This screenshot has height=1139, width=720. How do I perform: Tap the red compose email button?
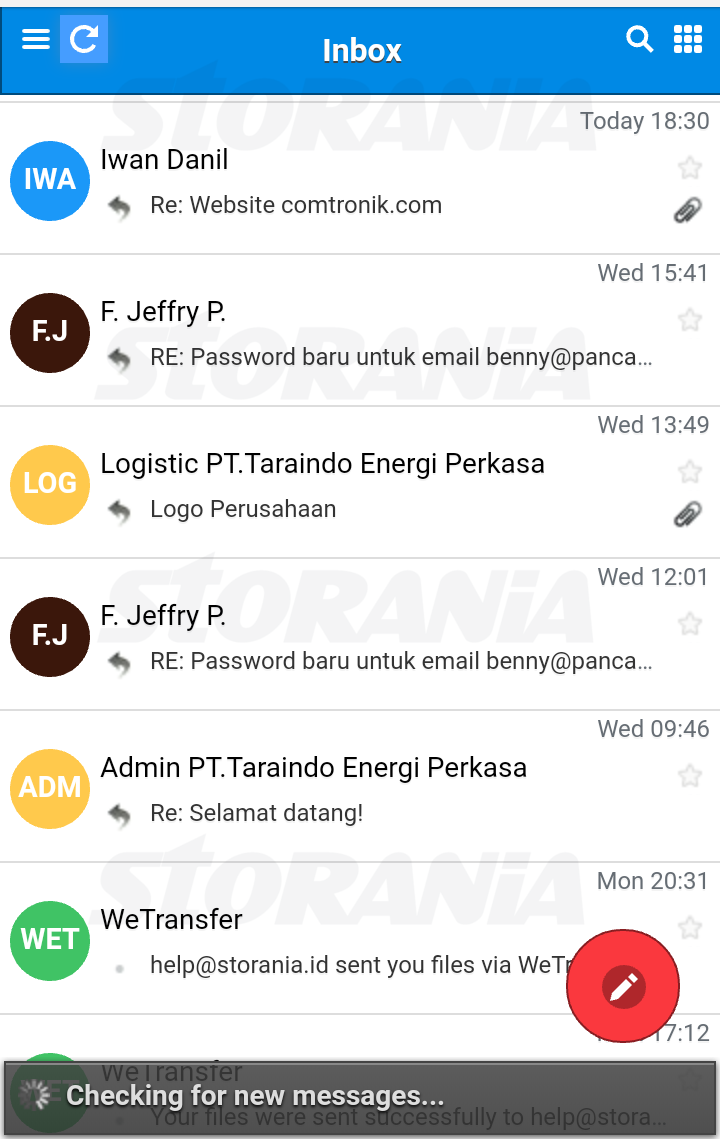[x=622, y=986]
